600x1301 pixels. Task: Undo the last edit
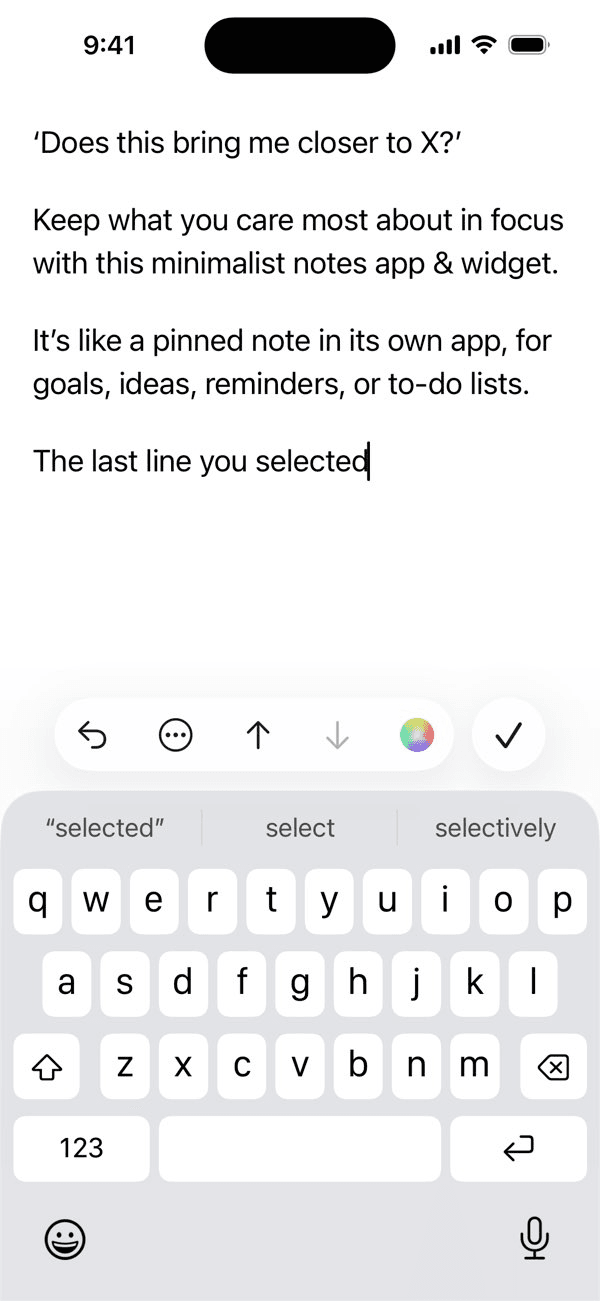tap(93, 736)
